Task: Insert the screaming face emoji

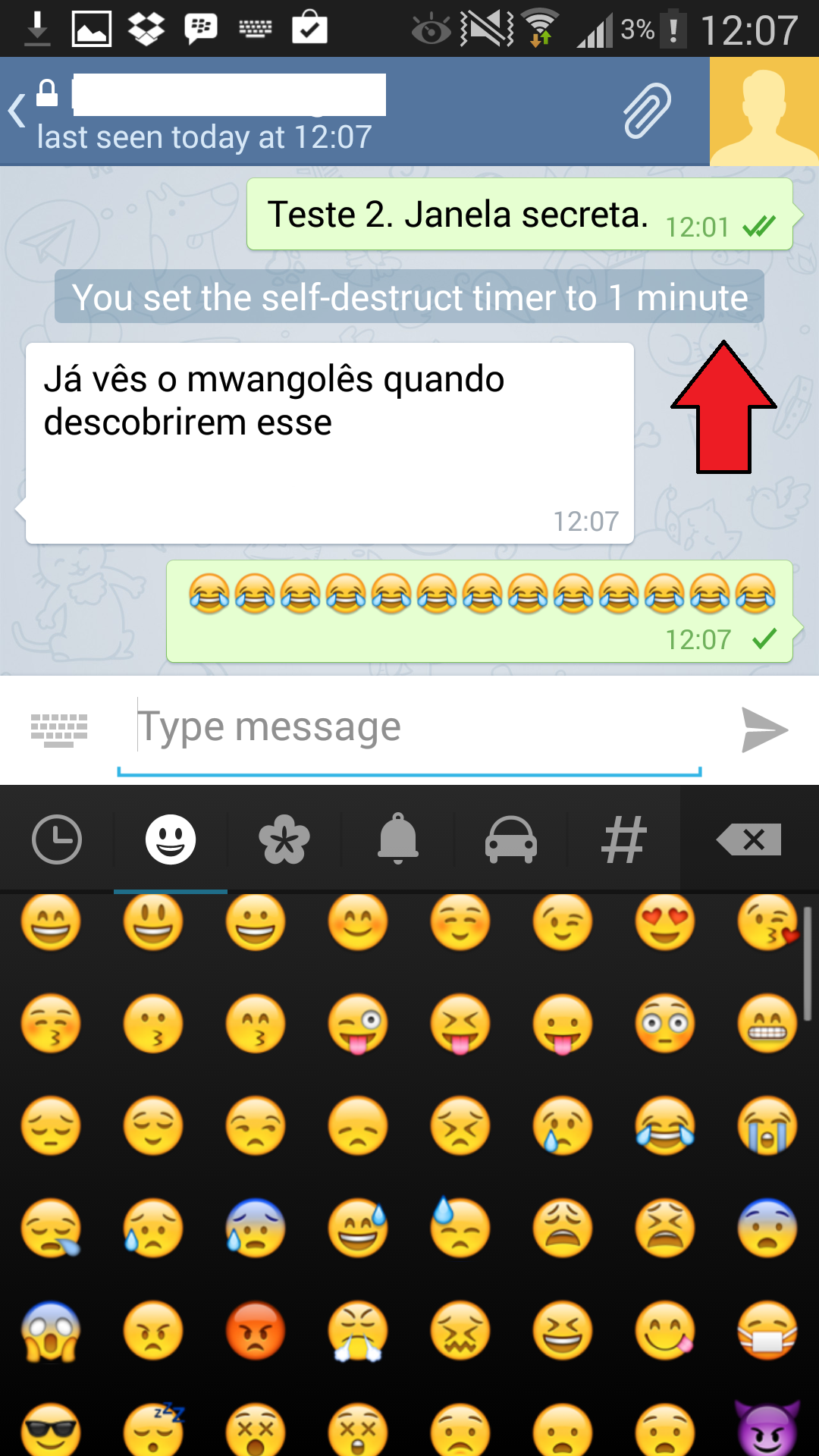Action: pos(51,1331)
